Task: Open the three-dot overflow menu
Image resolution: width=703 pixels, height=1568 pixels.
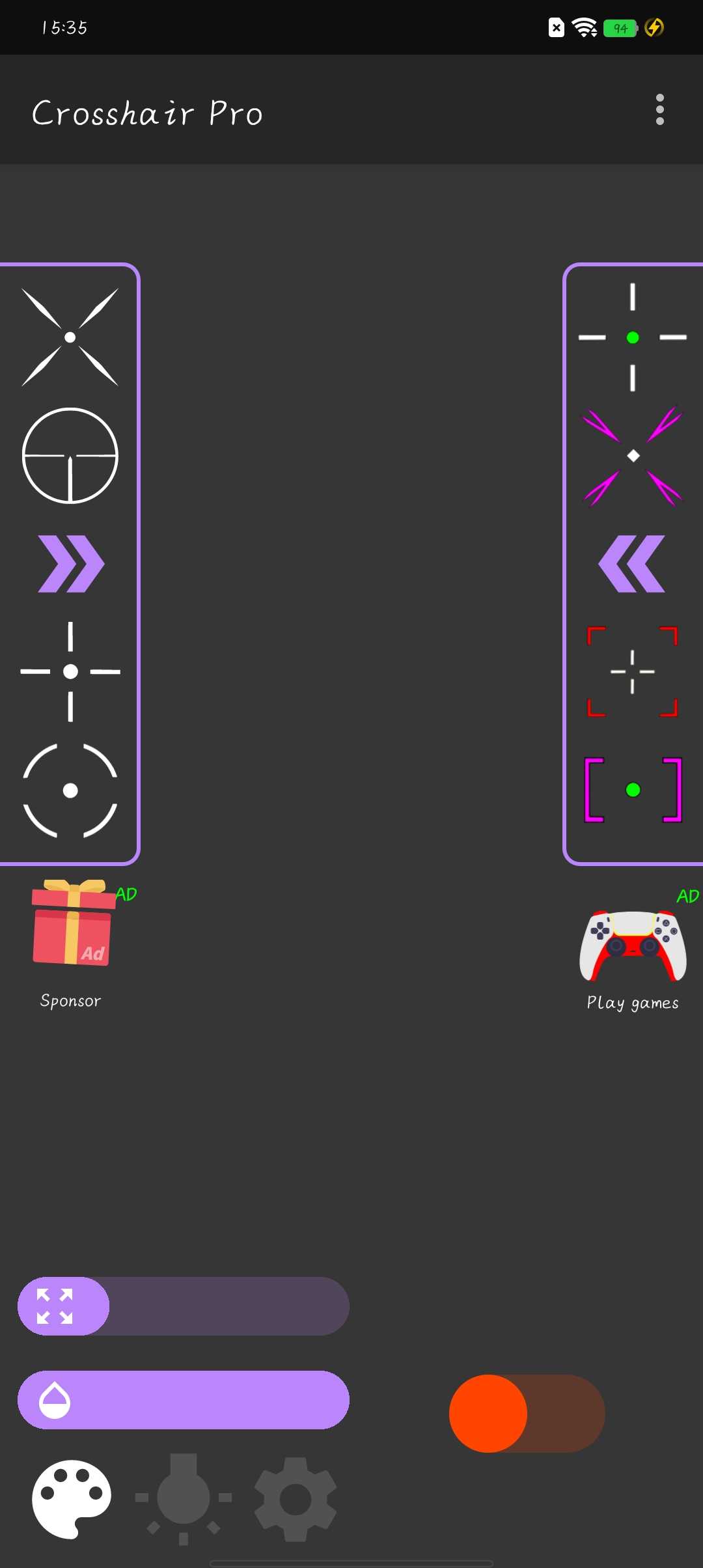Action: click(x=659, y=109)
